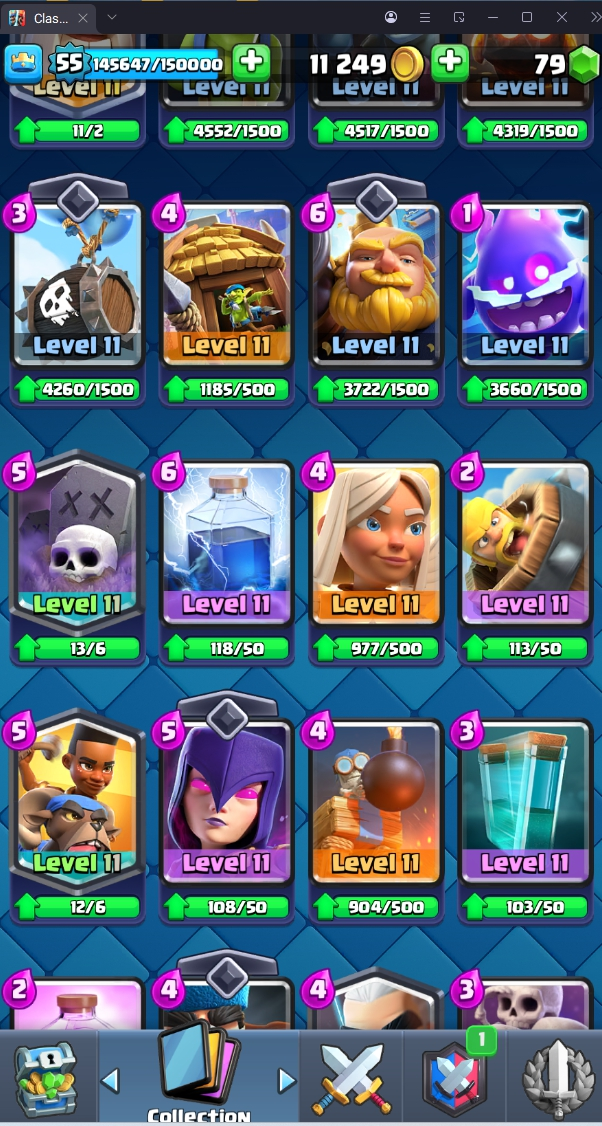Viewport: 602px width, 1126px height.
Task: Switch to the Battle crossed swords tab
Action: coord(350,1078)
